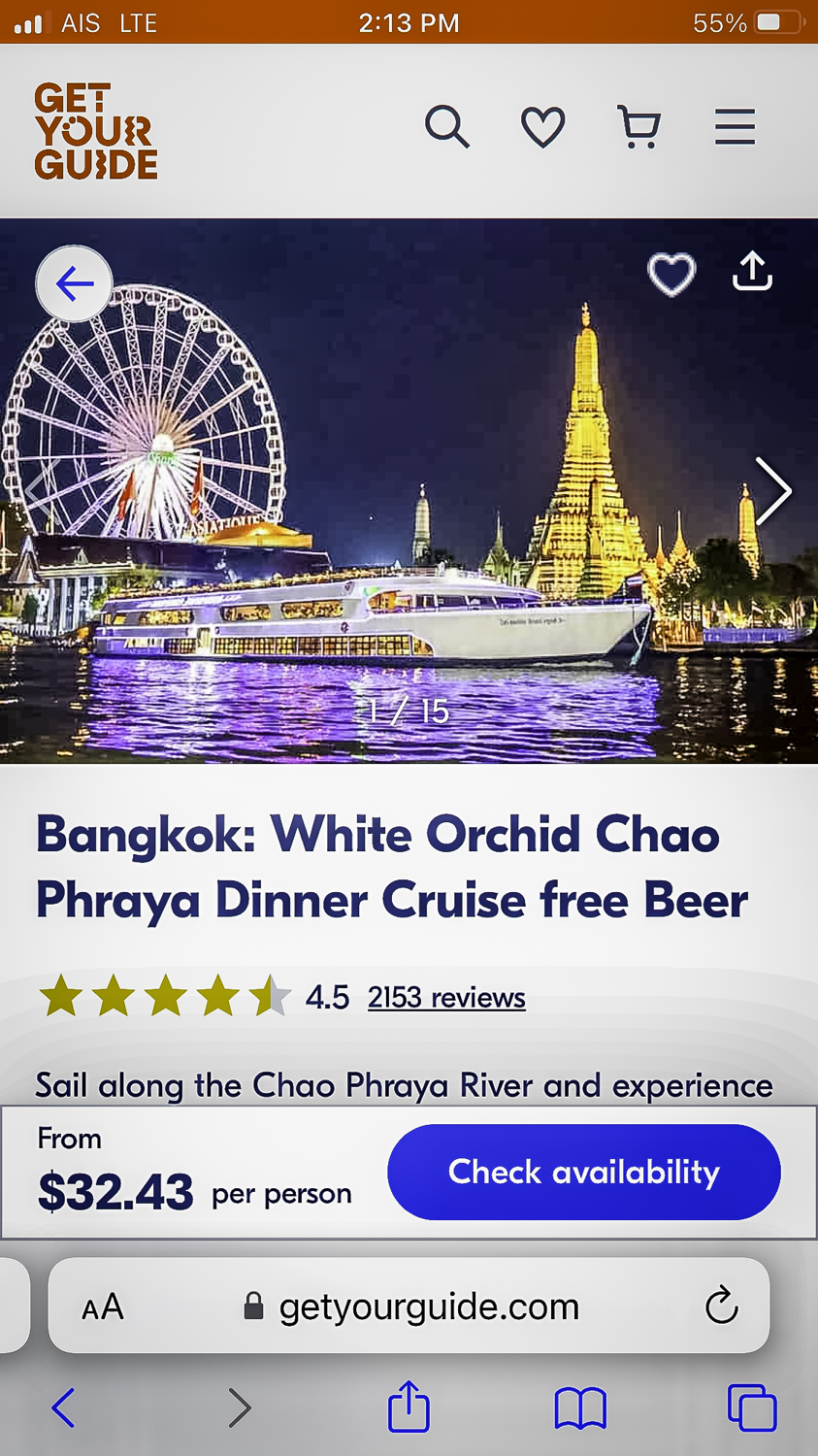Save this cruise to wishlist
Image resolution: width=818 pixels, height=1456 pixels.
[671, 274]
